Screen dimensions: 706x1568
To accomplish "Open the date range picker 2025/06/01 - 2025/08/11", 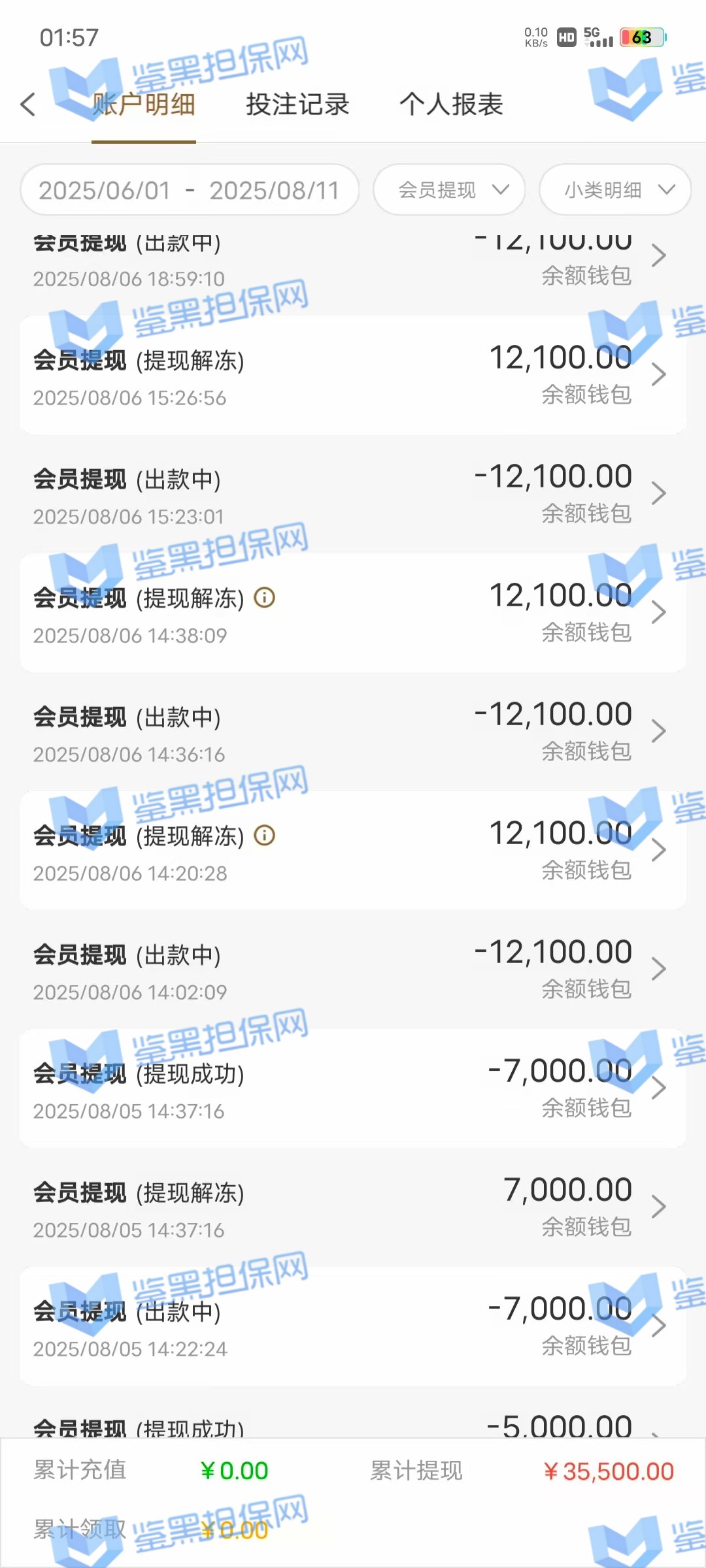I will point(190,190).
